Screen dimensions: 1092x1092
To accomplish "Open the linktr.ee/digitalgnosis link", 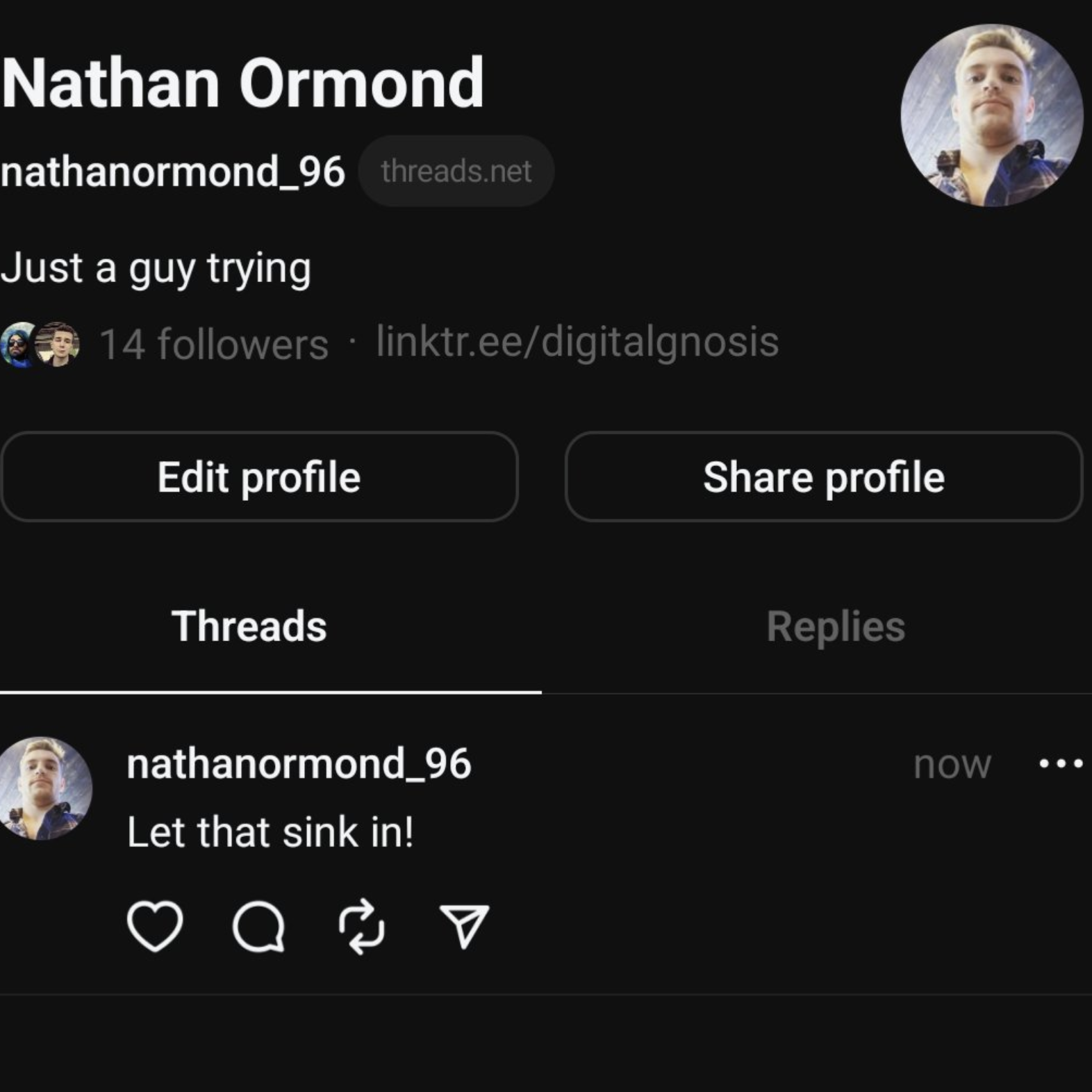I will [x=577, y=342].
